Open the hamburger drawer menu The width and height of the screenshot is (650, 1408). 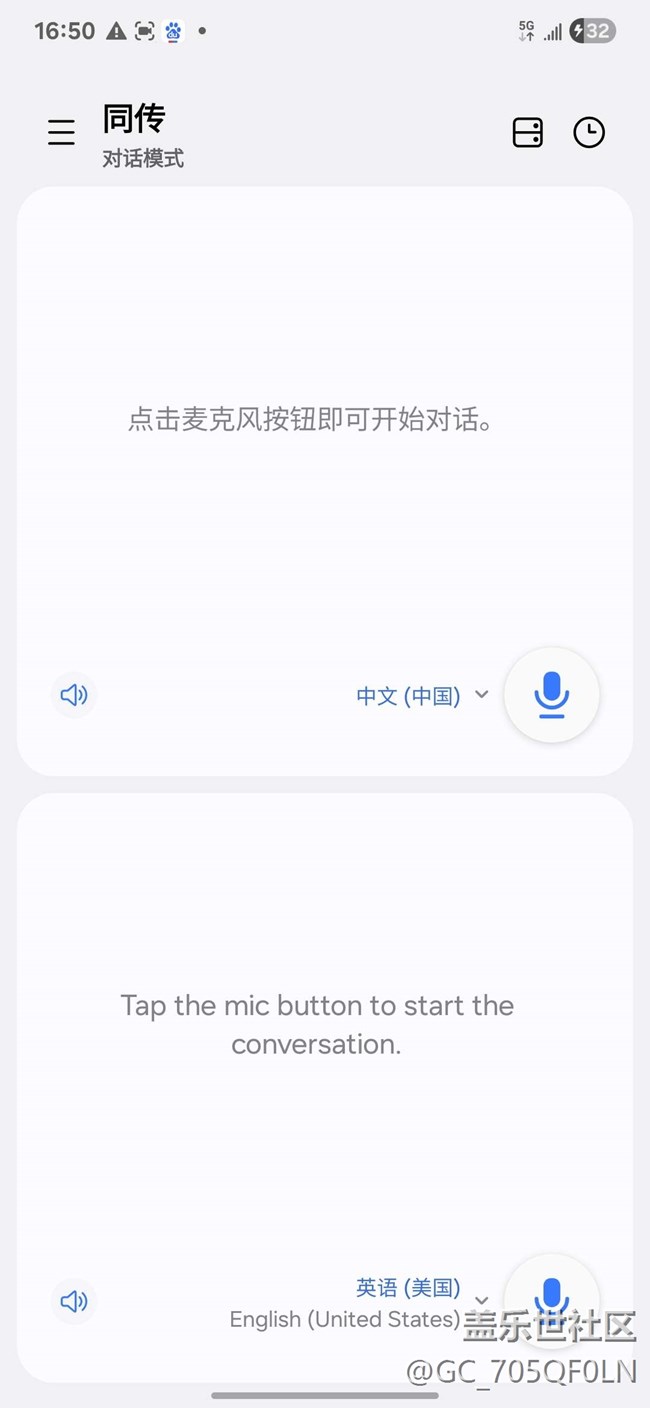(x=61, y=133)
